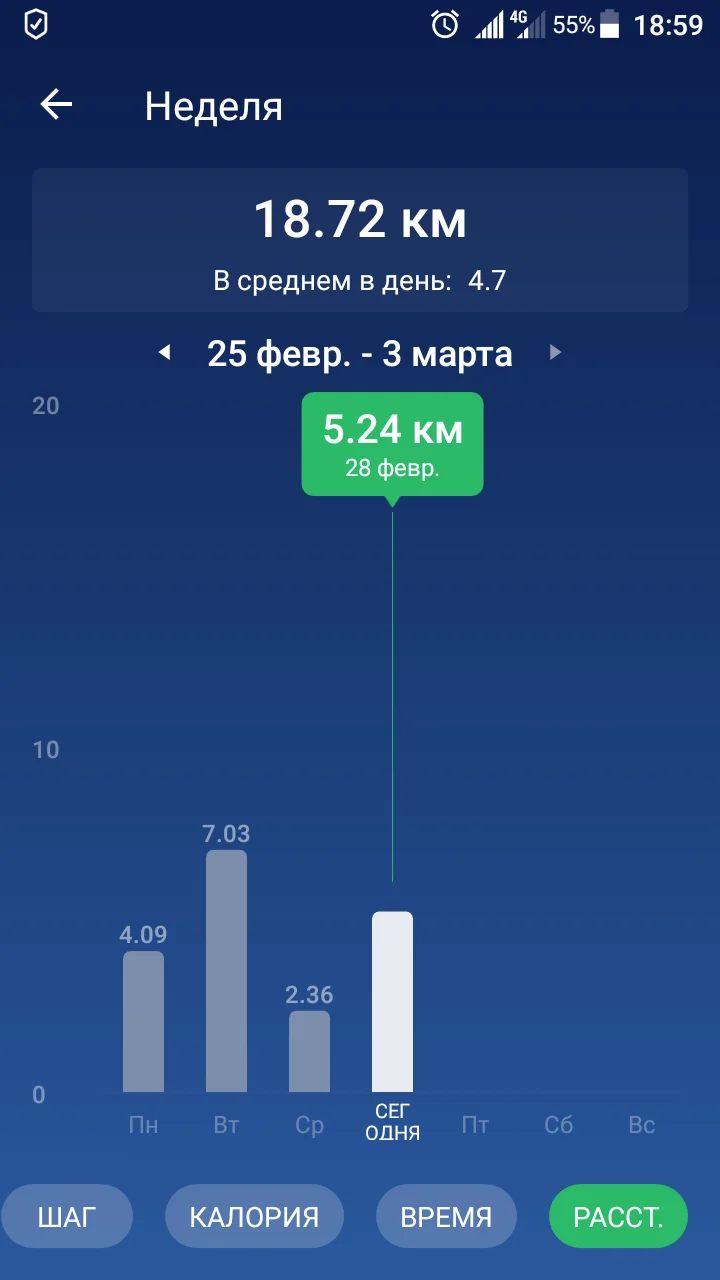
Task: Tap today's highlighted white bar
Action: coord(392,1001)
